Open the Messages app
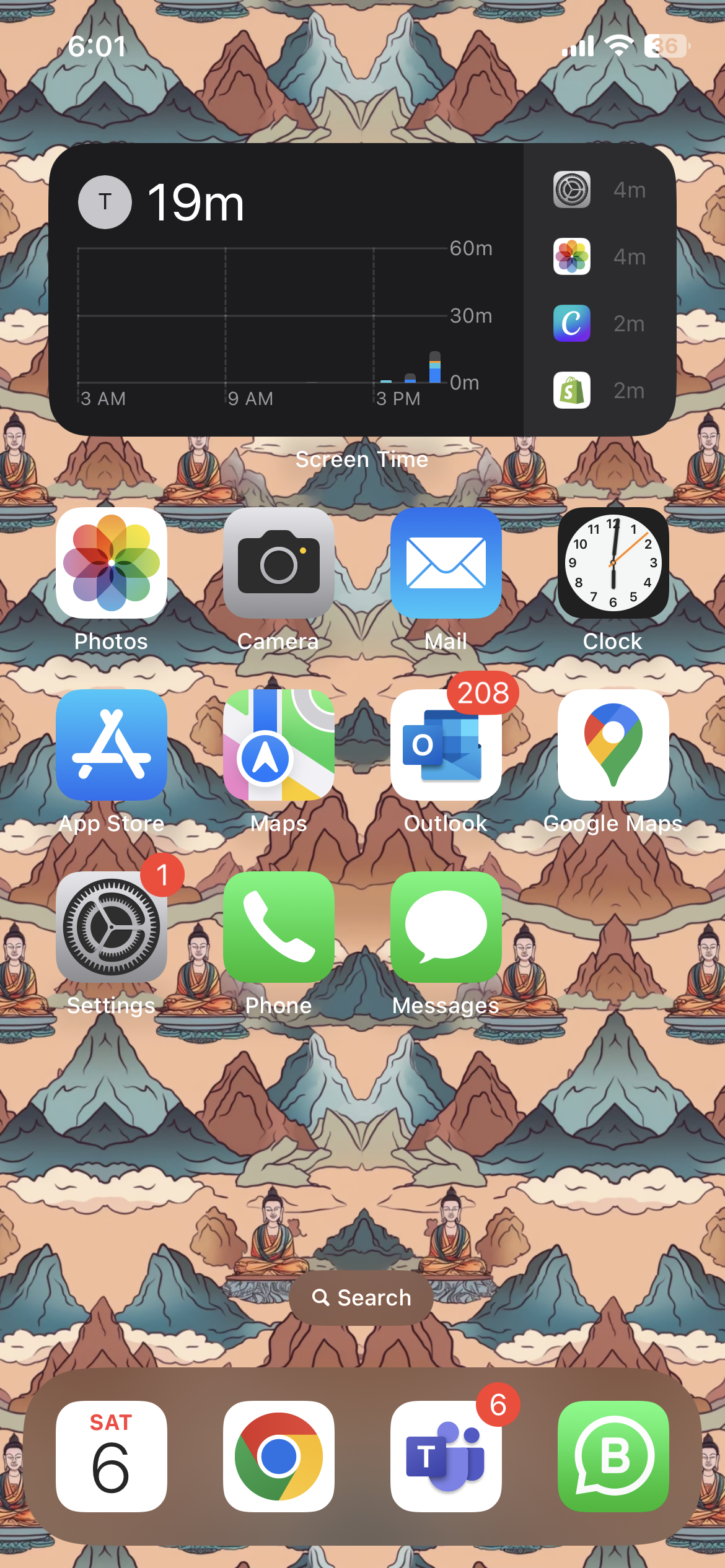Viewport: 725px width, 1568px height. tap(446, 926)
